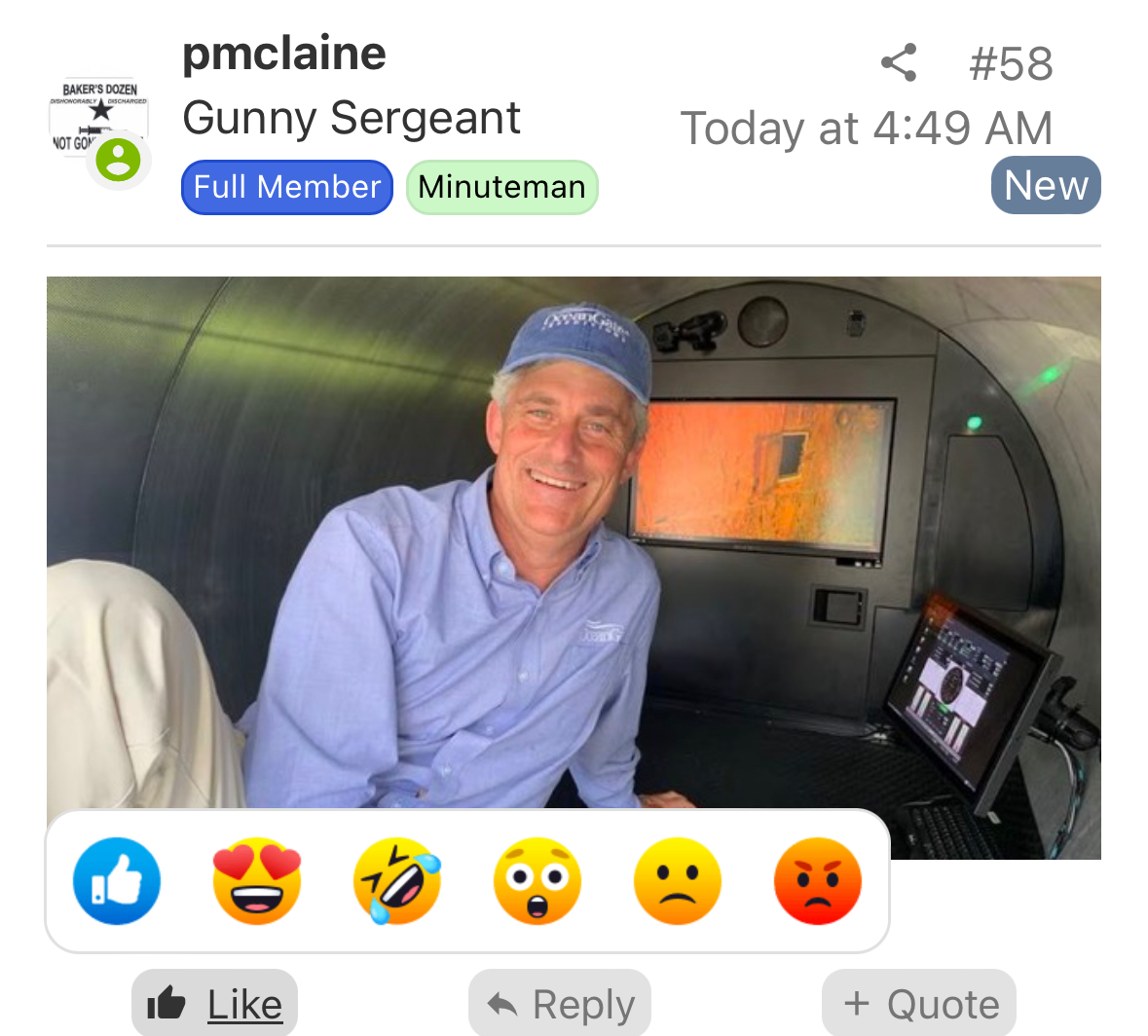Image resolution: width=1148 pixels, height=1036 pixels.
Task: React with the blue thumbs-up emoji
Action: (x=117, y=881)
